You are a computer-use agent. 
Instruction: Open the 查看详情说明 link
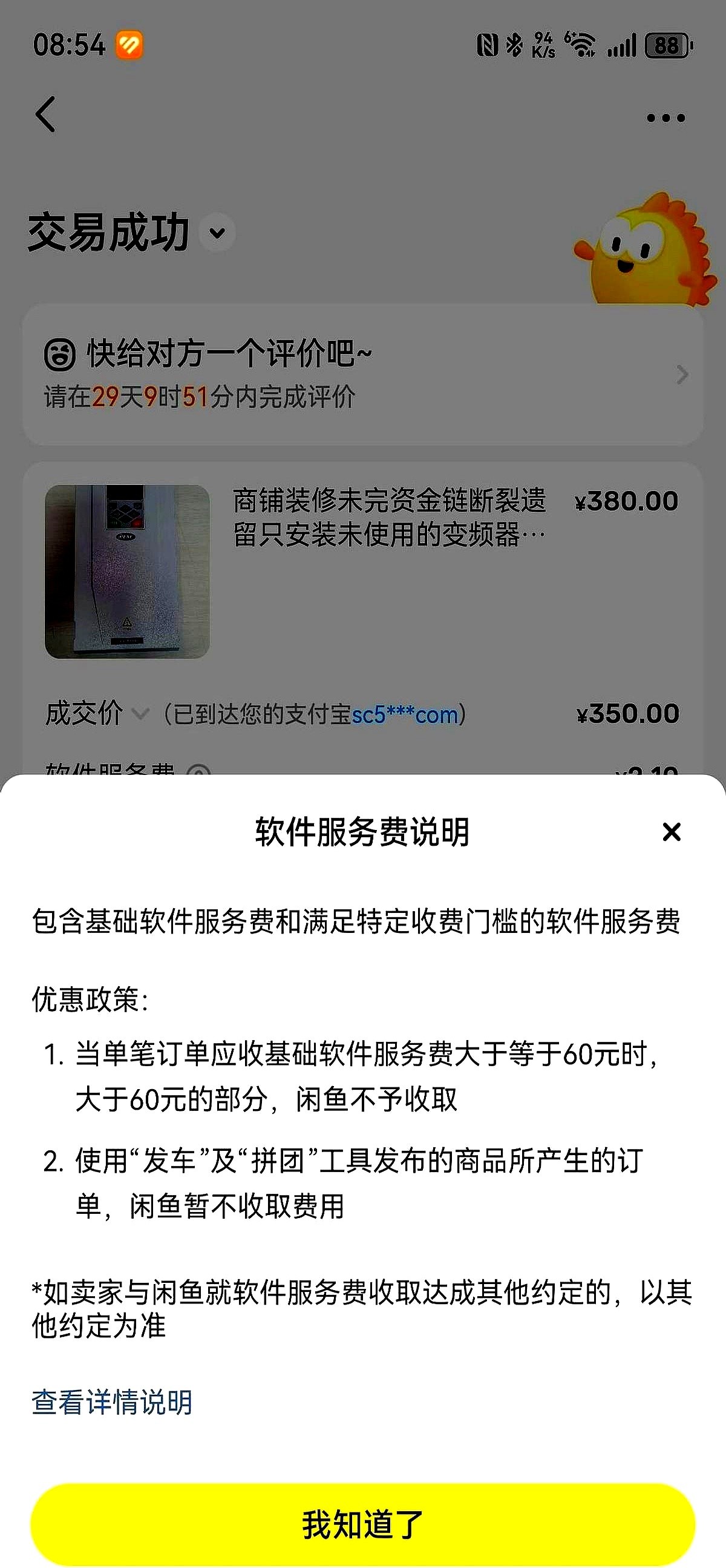pos(112,1402)
